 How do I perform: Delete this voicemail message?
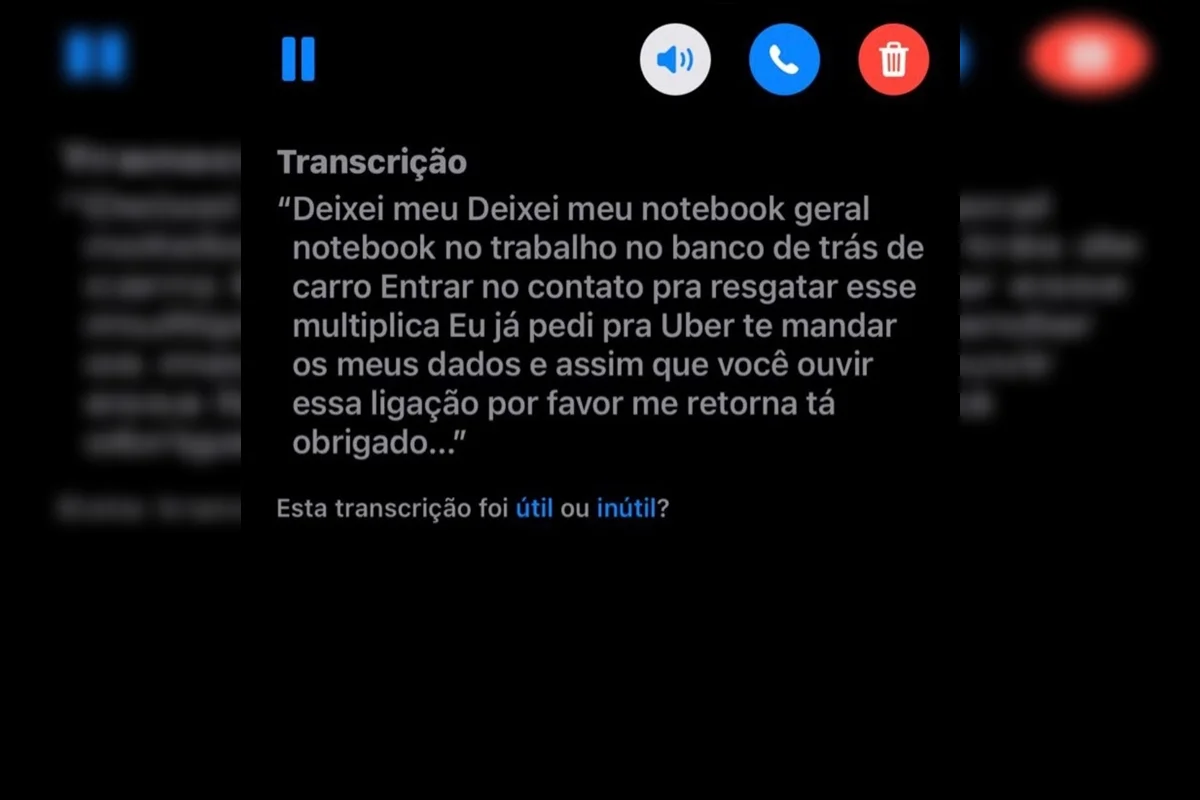[x=893, y=60]
